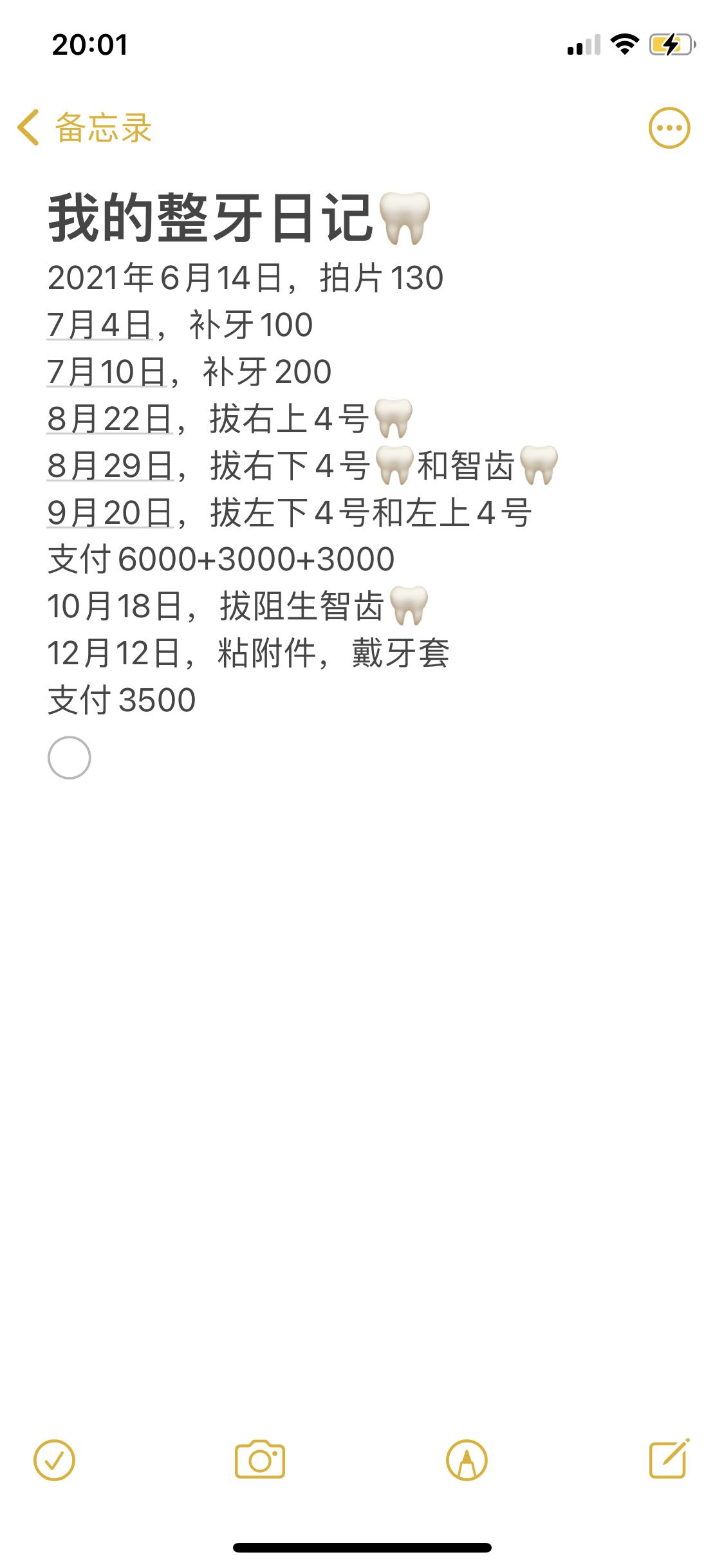
Task: Check the empty checklist circle
Action: pyautogui.click(x=70, y=758)
